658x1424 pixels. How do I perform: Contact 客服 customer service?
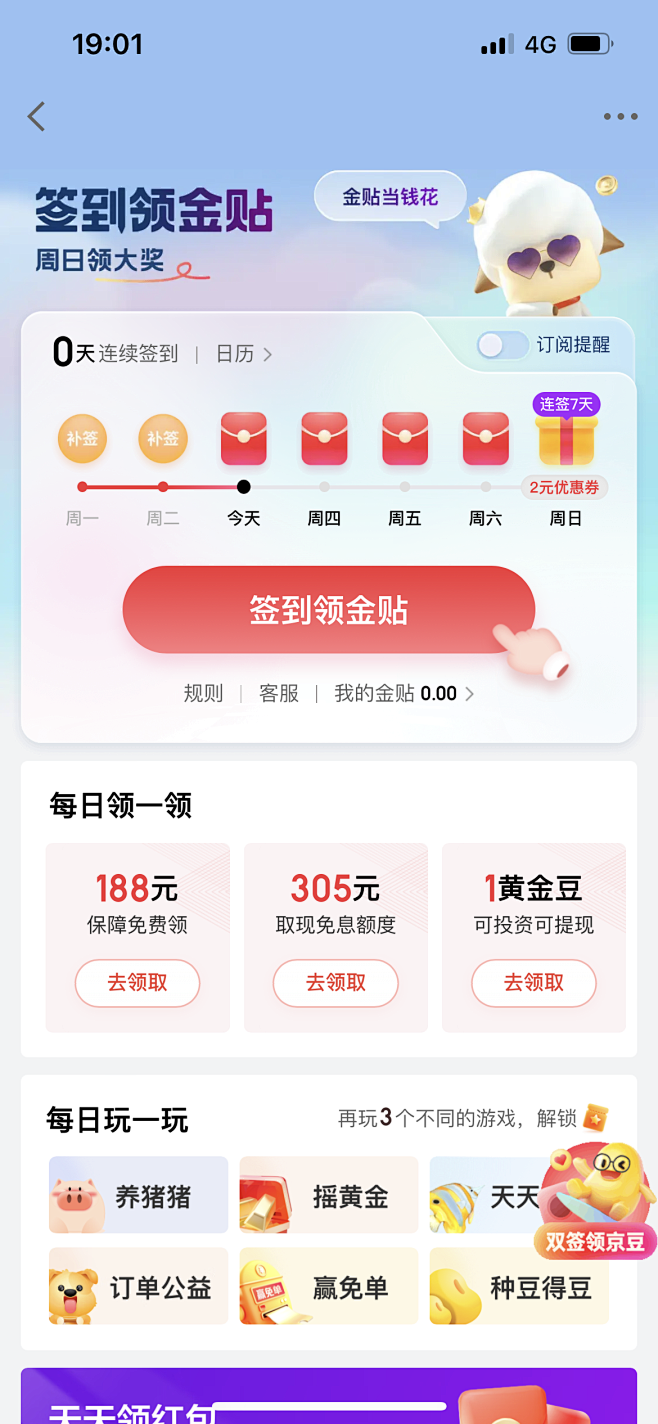279,694
